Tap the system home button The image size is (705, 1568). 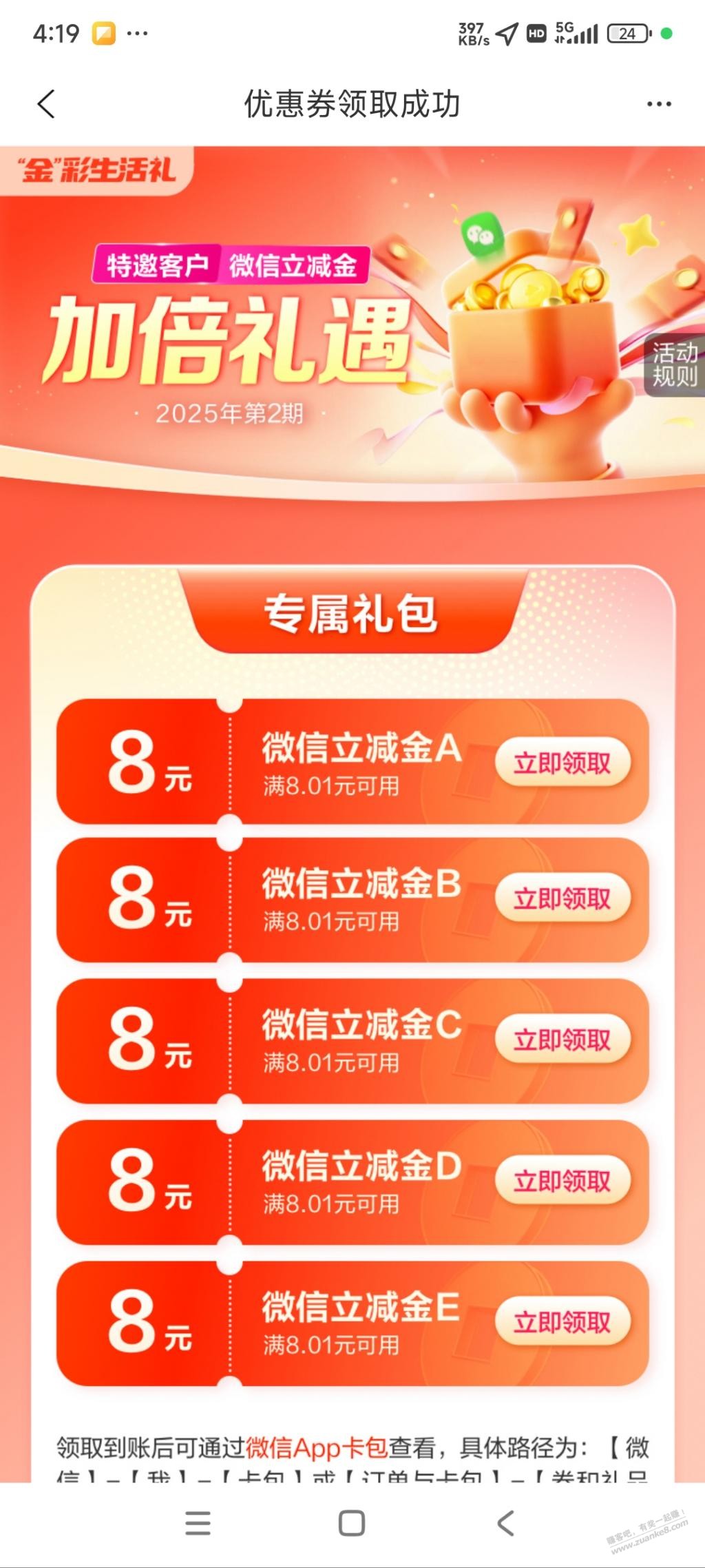click(x=352, y=1523)
